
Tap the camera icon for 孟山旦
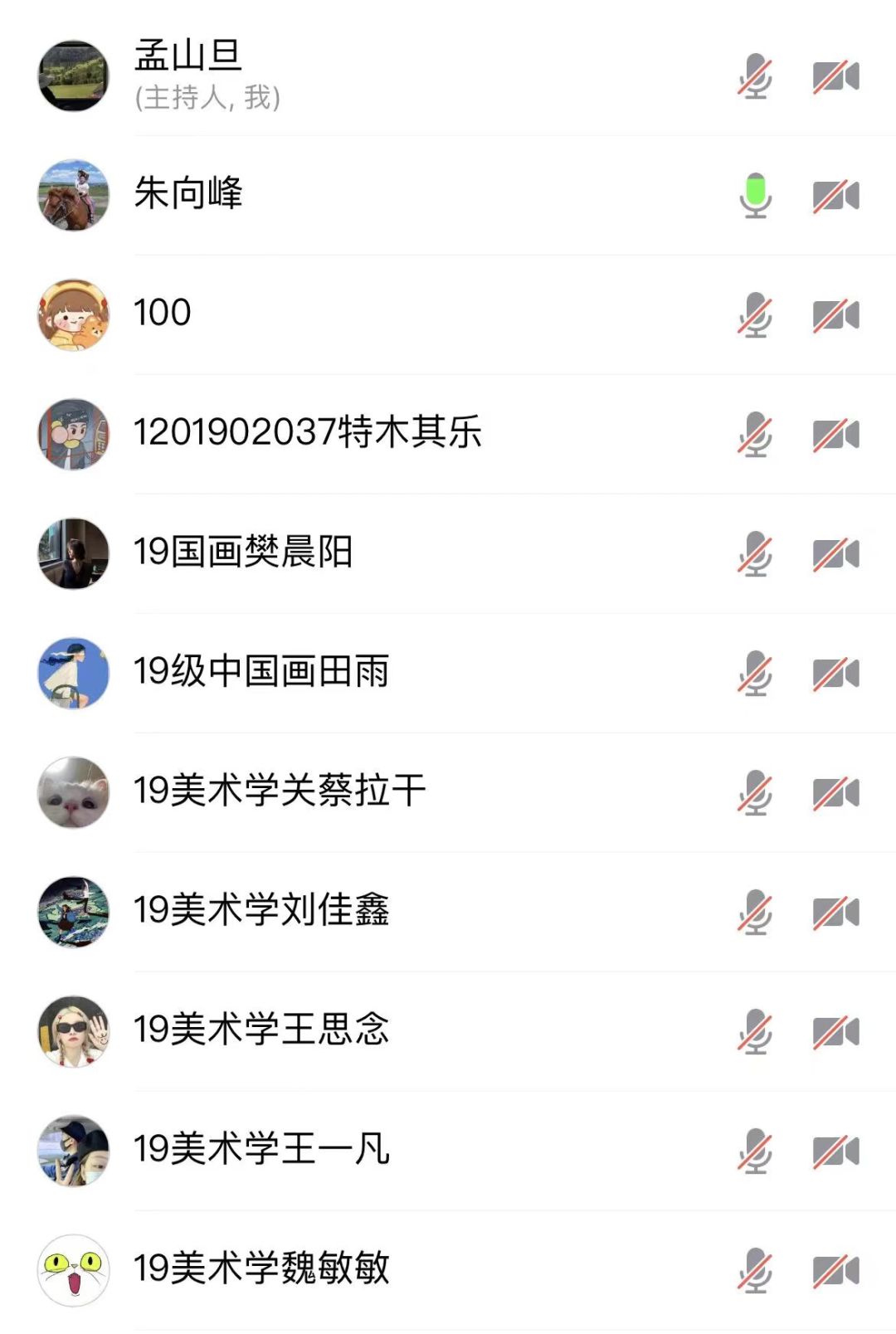tap(835, 76)
